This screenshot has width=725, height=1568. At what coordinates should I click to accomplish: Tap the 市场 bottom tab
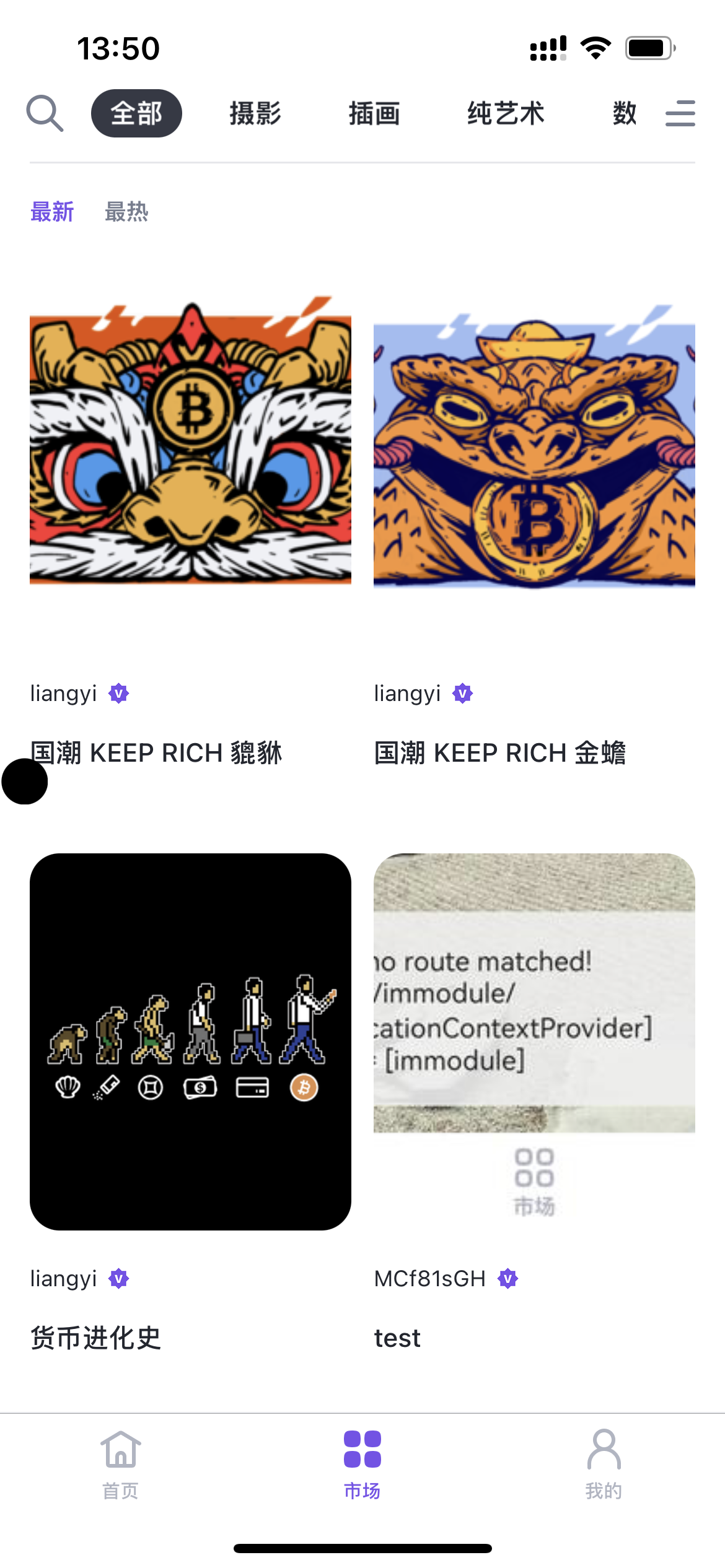click(362, 1464)
